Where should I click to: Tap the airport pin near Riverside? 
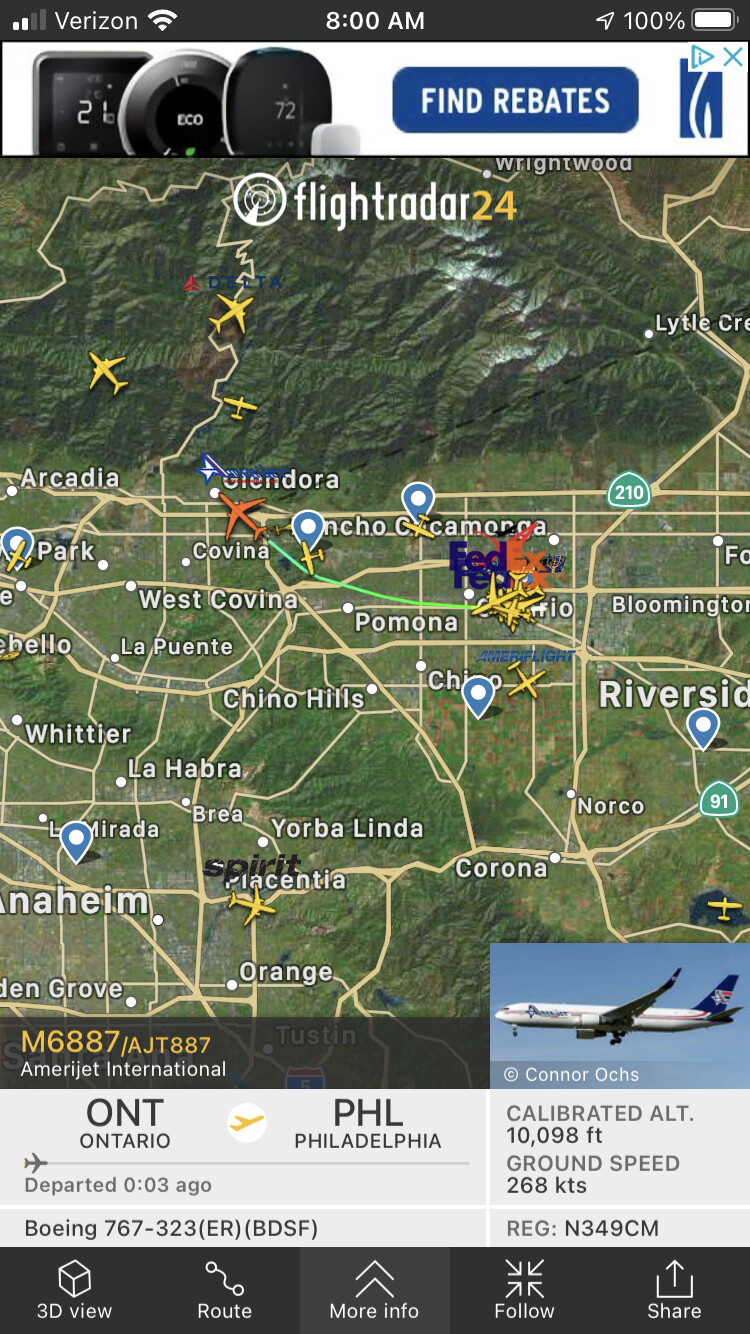click(703, 727)
